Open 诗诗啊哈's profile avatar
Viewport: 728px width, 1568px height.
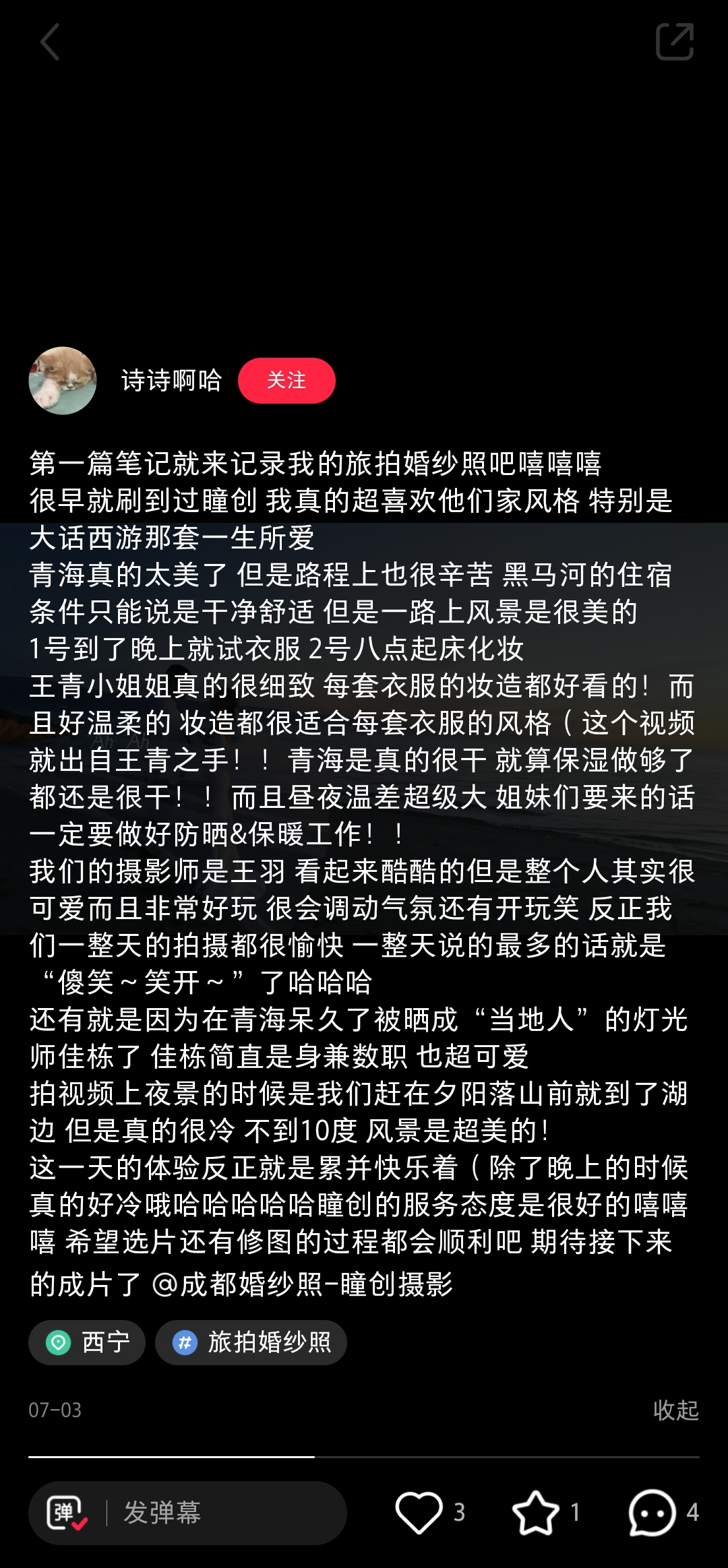[63, 381]
